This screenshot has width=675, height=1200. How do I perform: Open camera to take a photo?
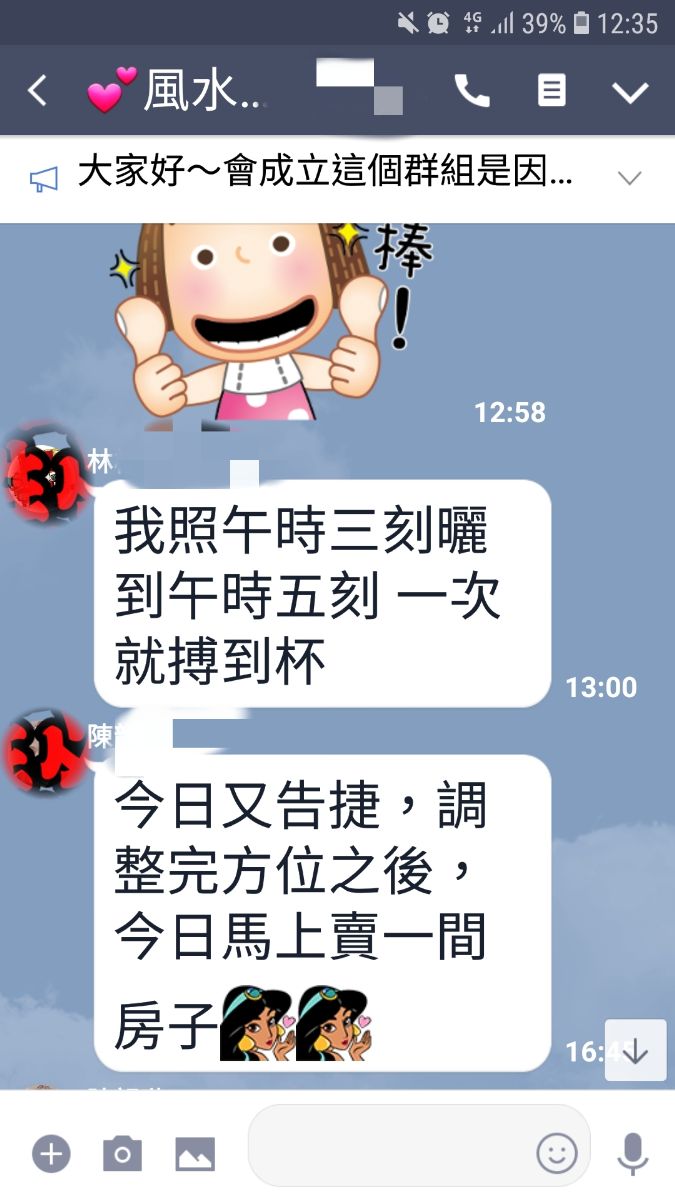coord(122,1154)
